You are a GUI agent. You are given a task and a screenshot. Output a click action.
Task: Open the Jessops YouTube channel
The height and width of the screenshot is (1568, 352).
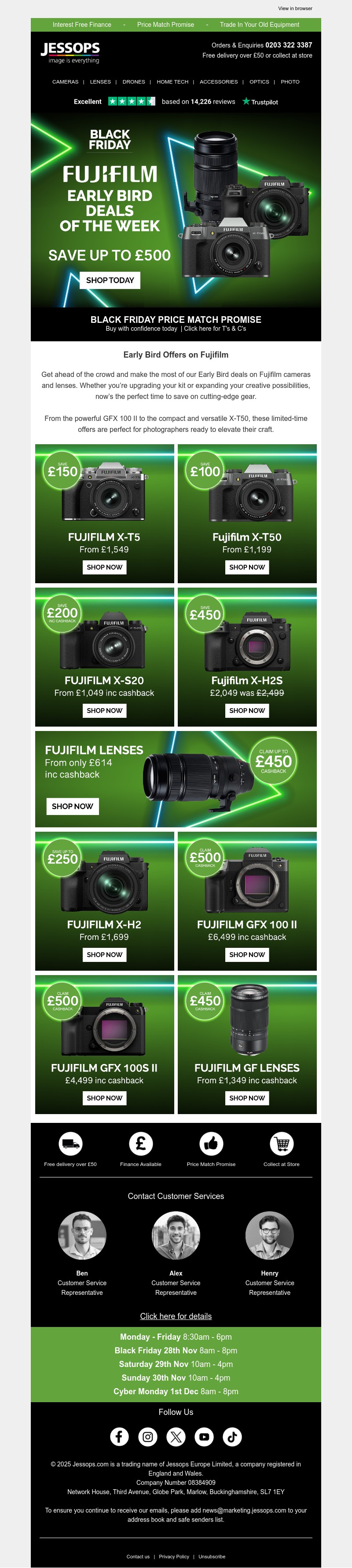(204, 1436)
